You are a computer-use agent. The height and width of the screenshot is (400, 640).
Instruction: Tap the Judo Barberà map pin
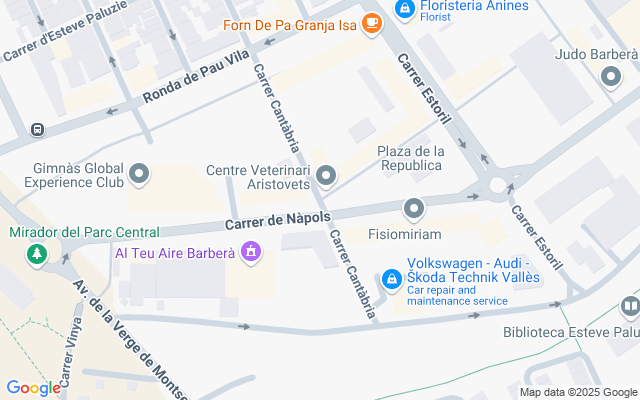pos(611,76)
